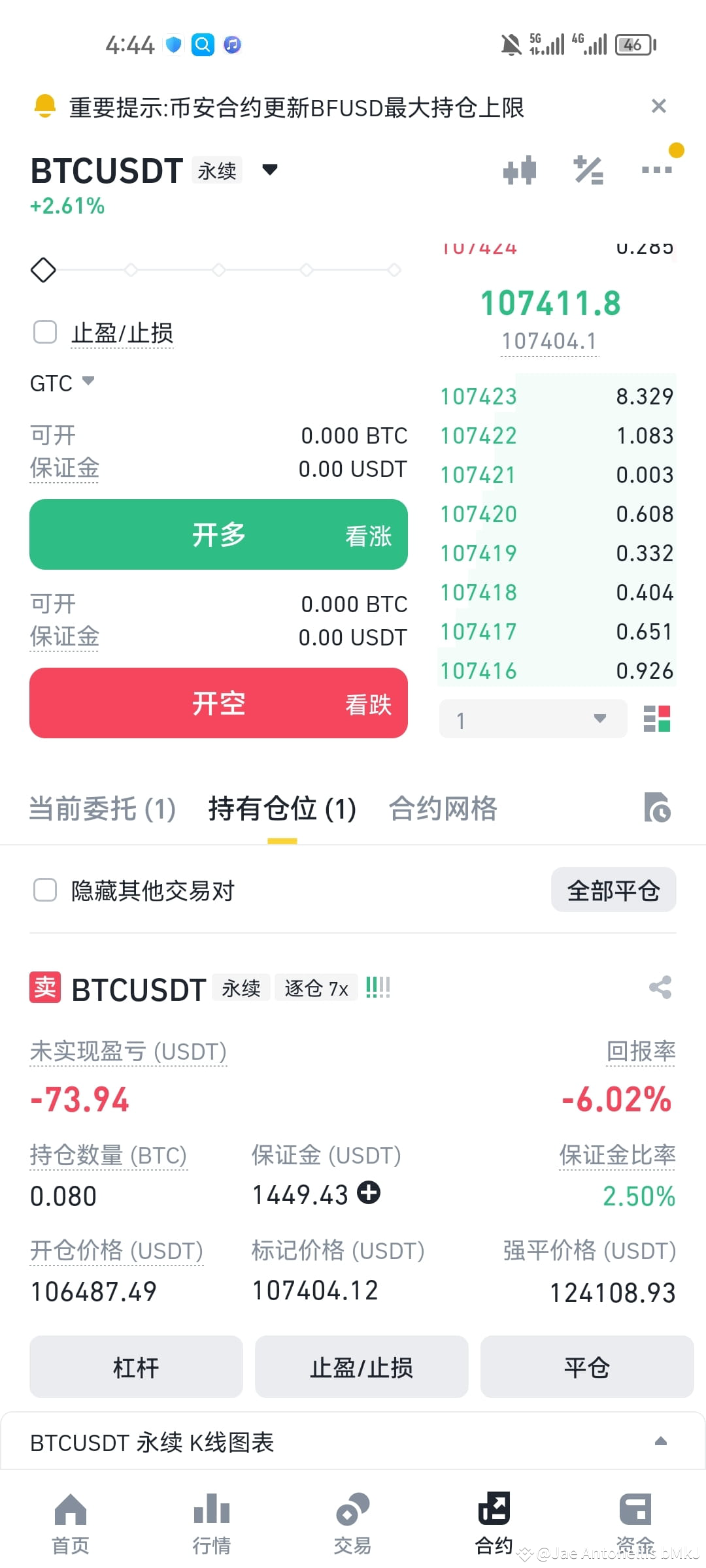Open the GTC order type dropdown
Screen dimensions: 706x1568
click(x=62, y=383)
